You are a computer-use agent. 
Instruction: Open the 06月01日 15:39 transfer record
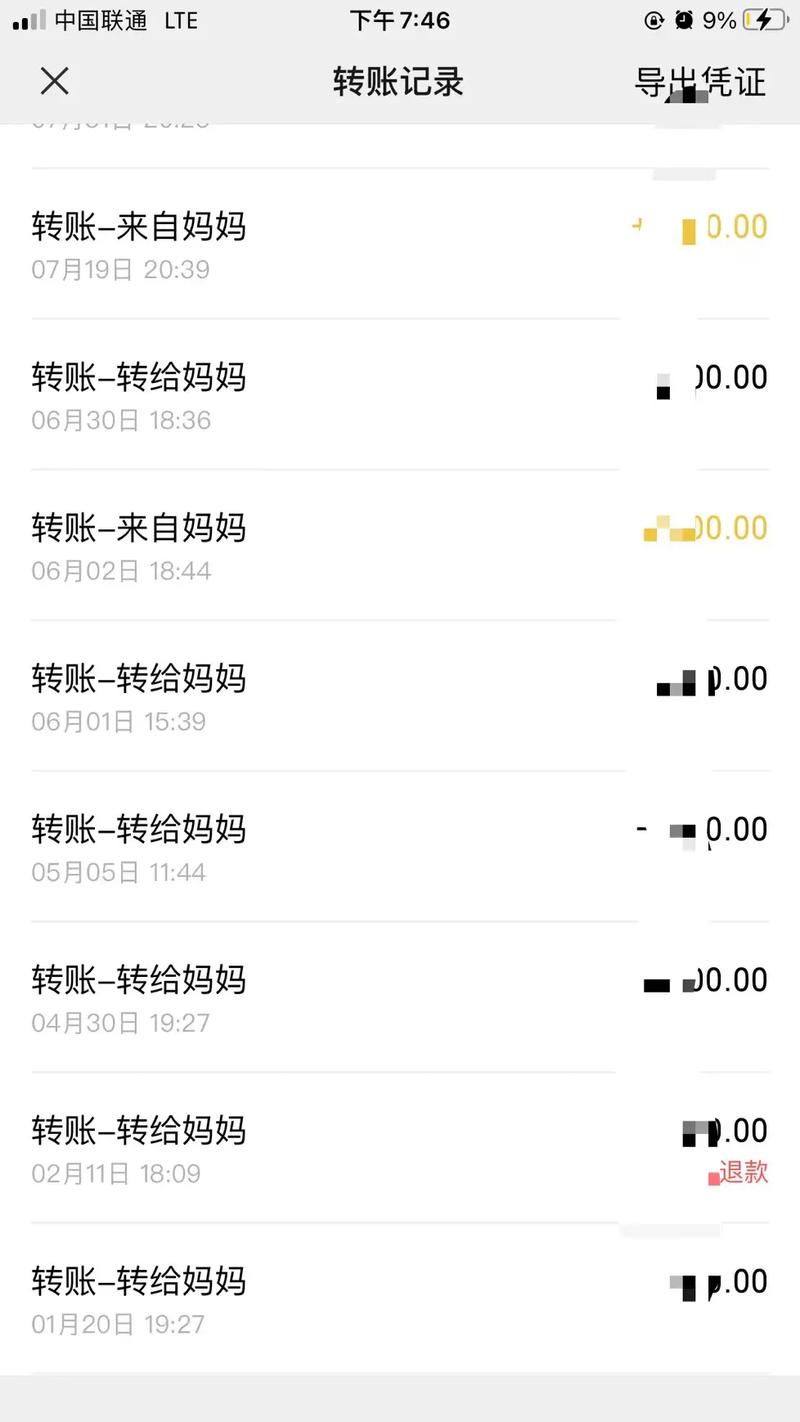coord(400,697)
